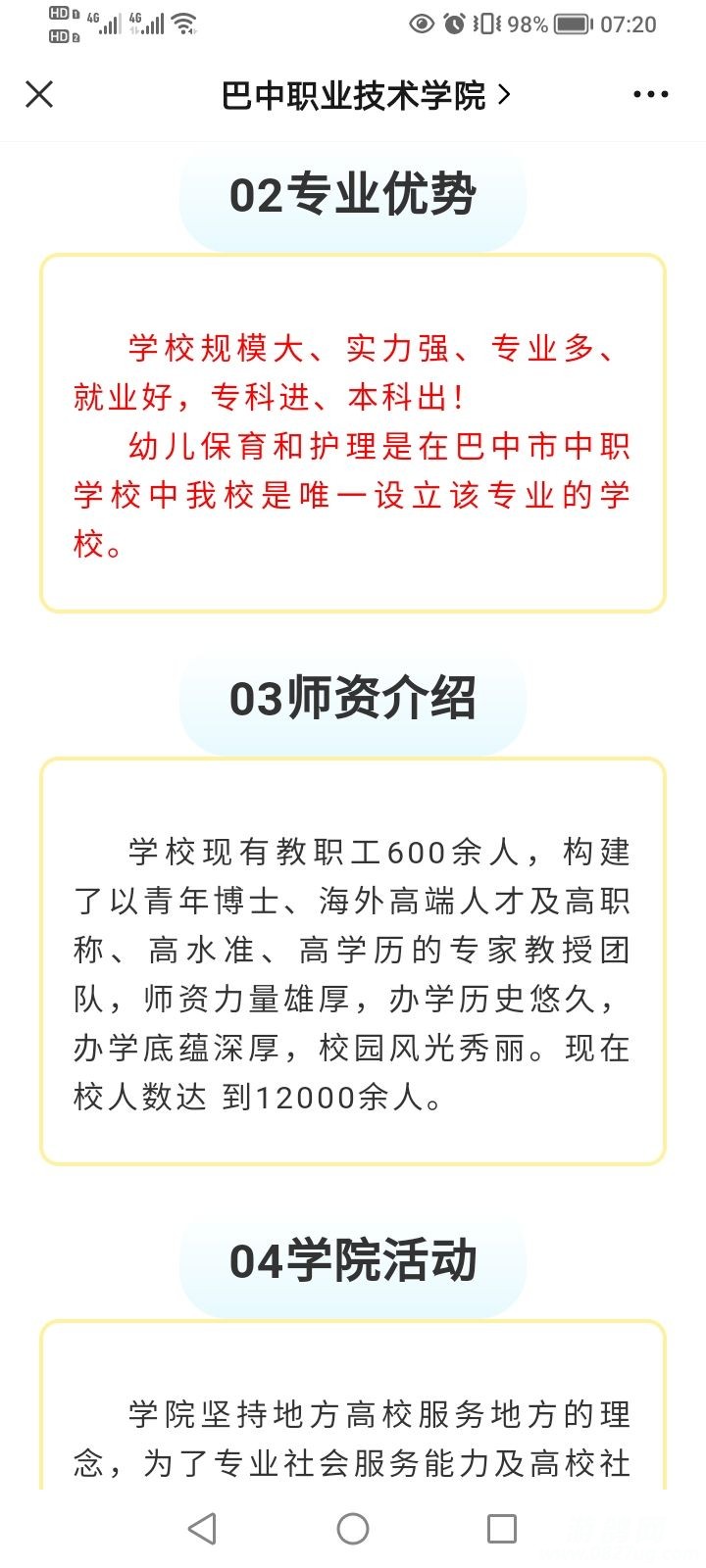Go back using the system back button
The width and height of the screenshot is (706, 1568).
(202, 1528)
